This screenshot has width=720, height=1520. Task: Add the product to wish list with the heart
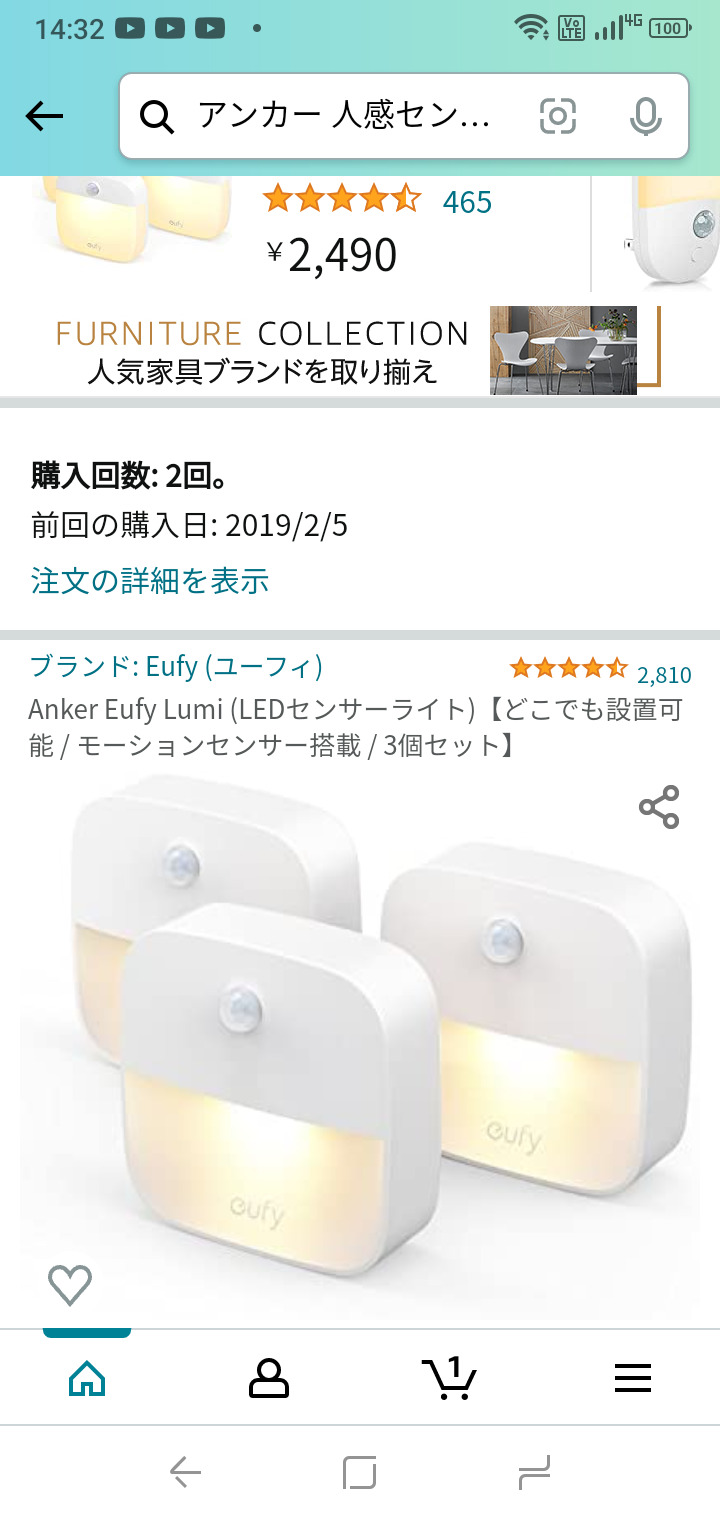pos(70,1285)
